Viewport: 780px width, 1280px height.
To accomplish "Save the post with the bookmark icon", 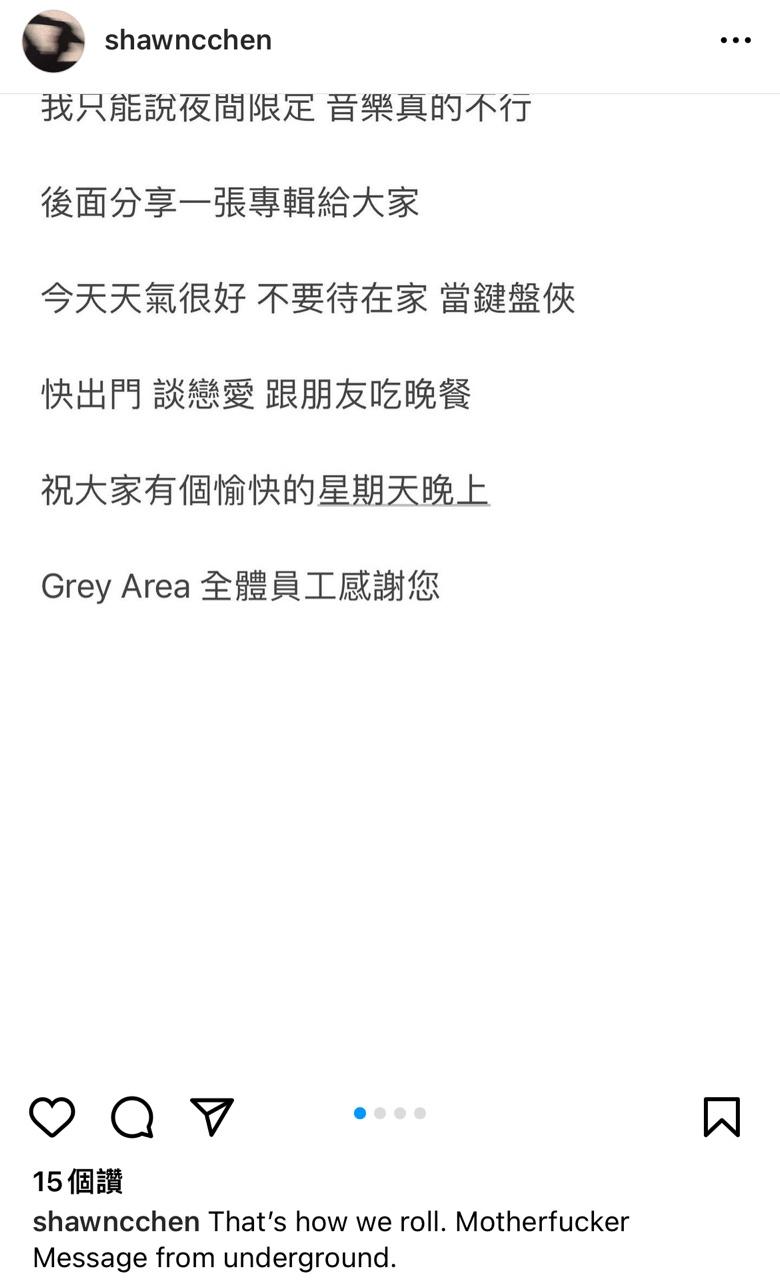I will pos(721,1116).
